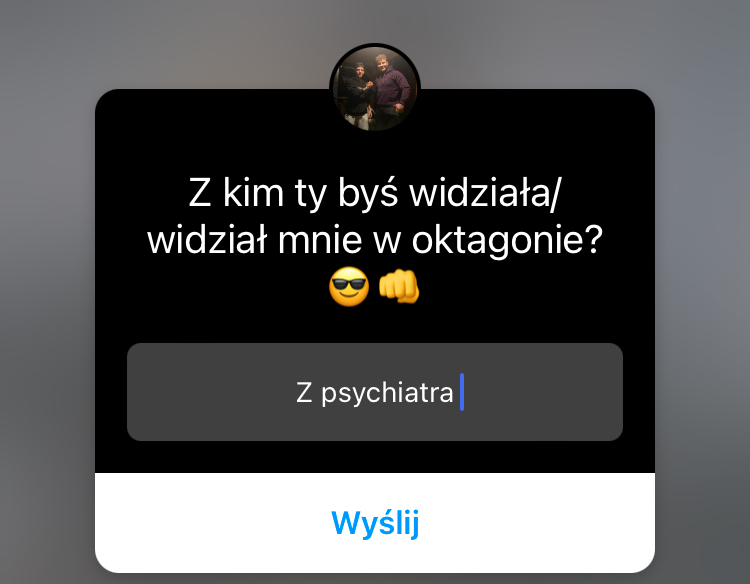Tap the answer field containing "Z psychiatra"
The width and height of the screenshot is (750, 584).
(375, 392)
